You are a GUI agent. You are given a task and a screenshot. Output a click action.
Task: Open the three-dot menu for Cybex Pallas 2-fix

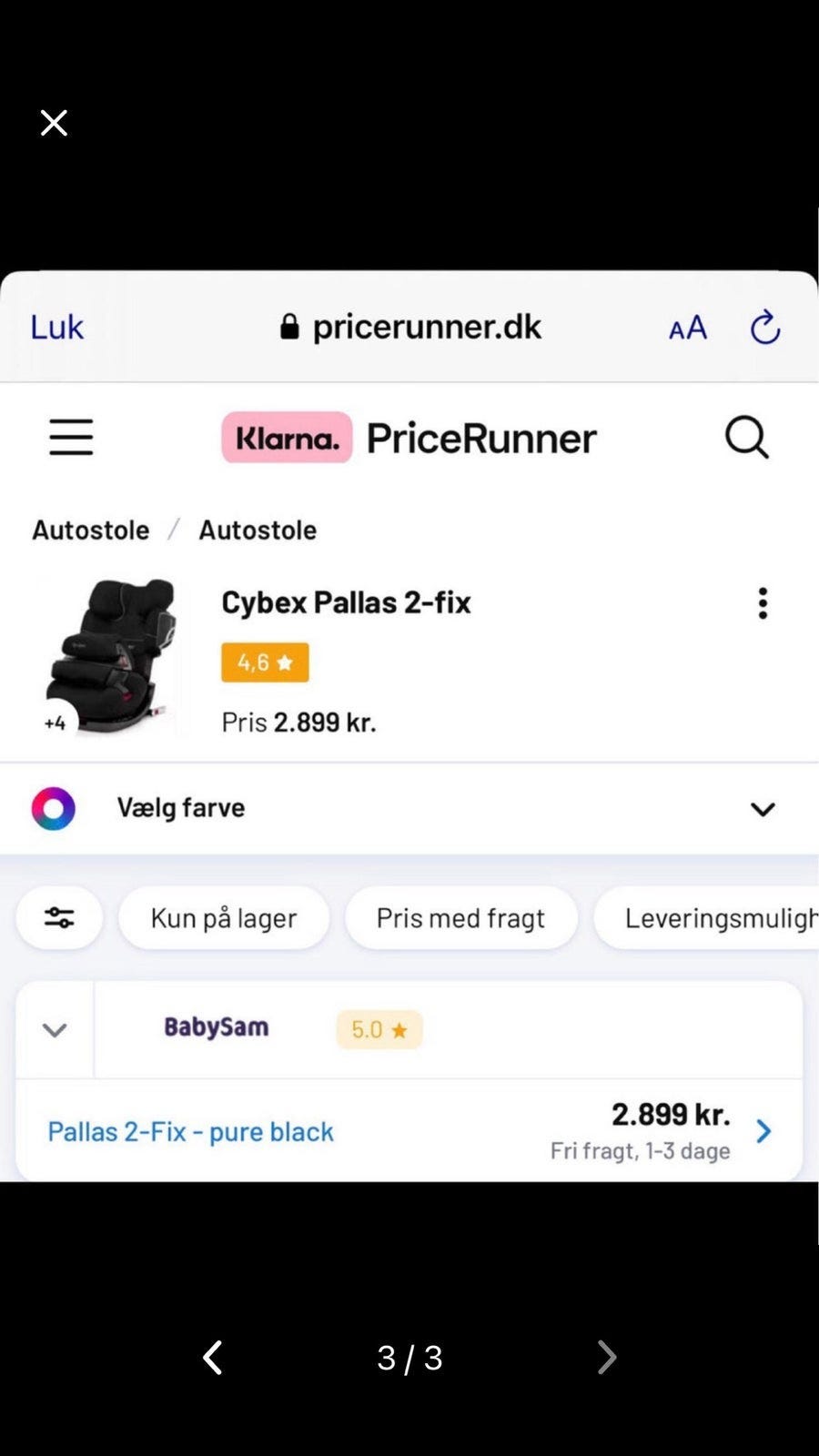763,603
